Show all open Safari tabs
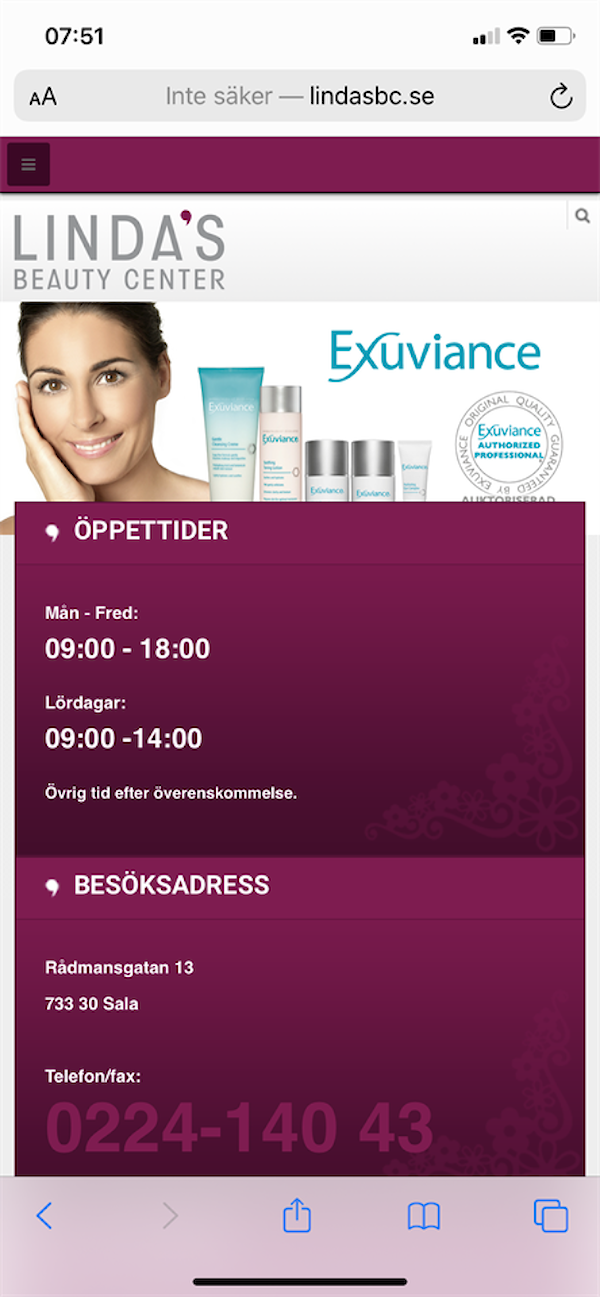 [x=551, y=1215]
